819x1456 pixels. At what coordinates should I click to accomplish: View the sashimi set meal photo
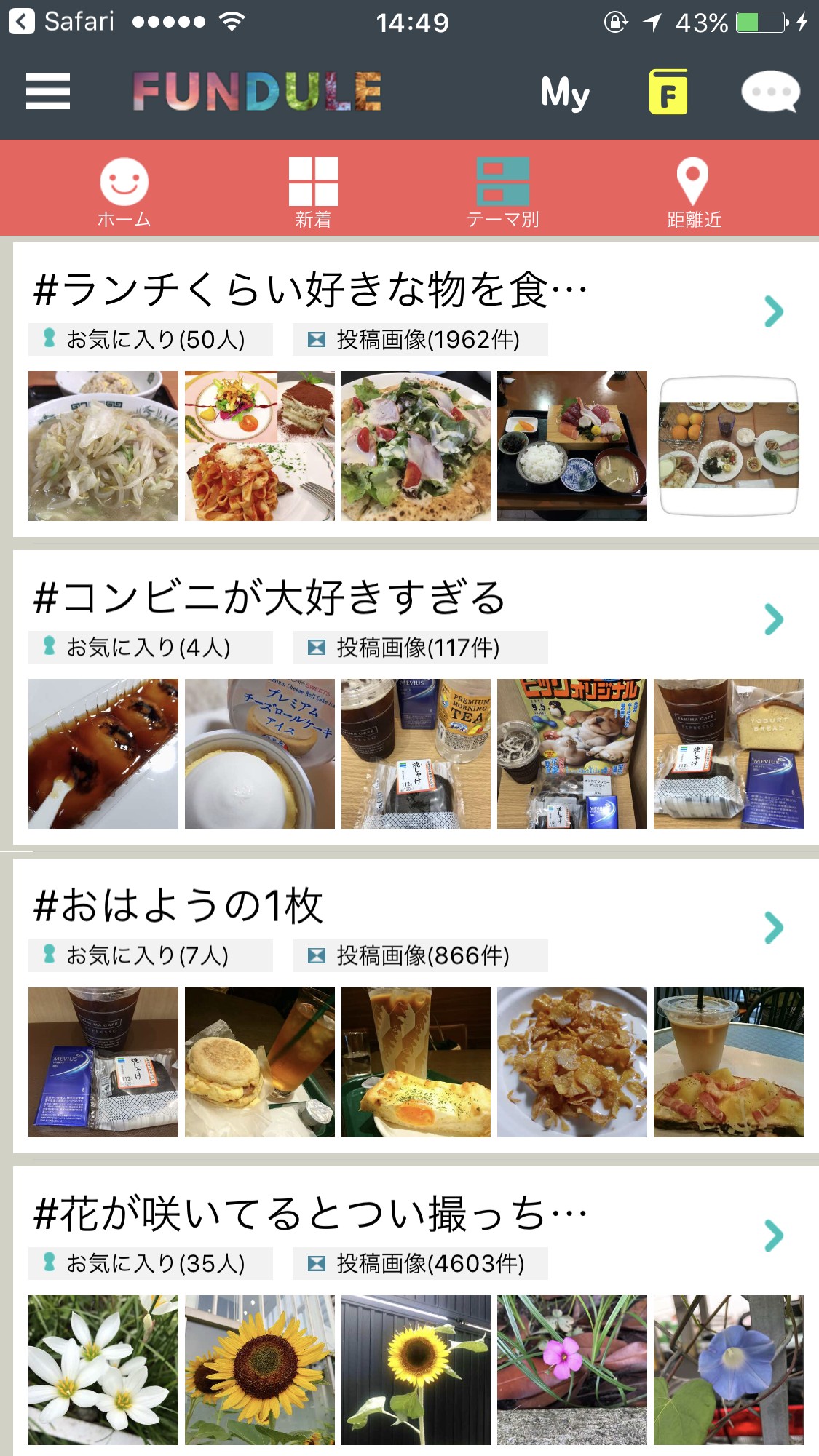572,446
